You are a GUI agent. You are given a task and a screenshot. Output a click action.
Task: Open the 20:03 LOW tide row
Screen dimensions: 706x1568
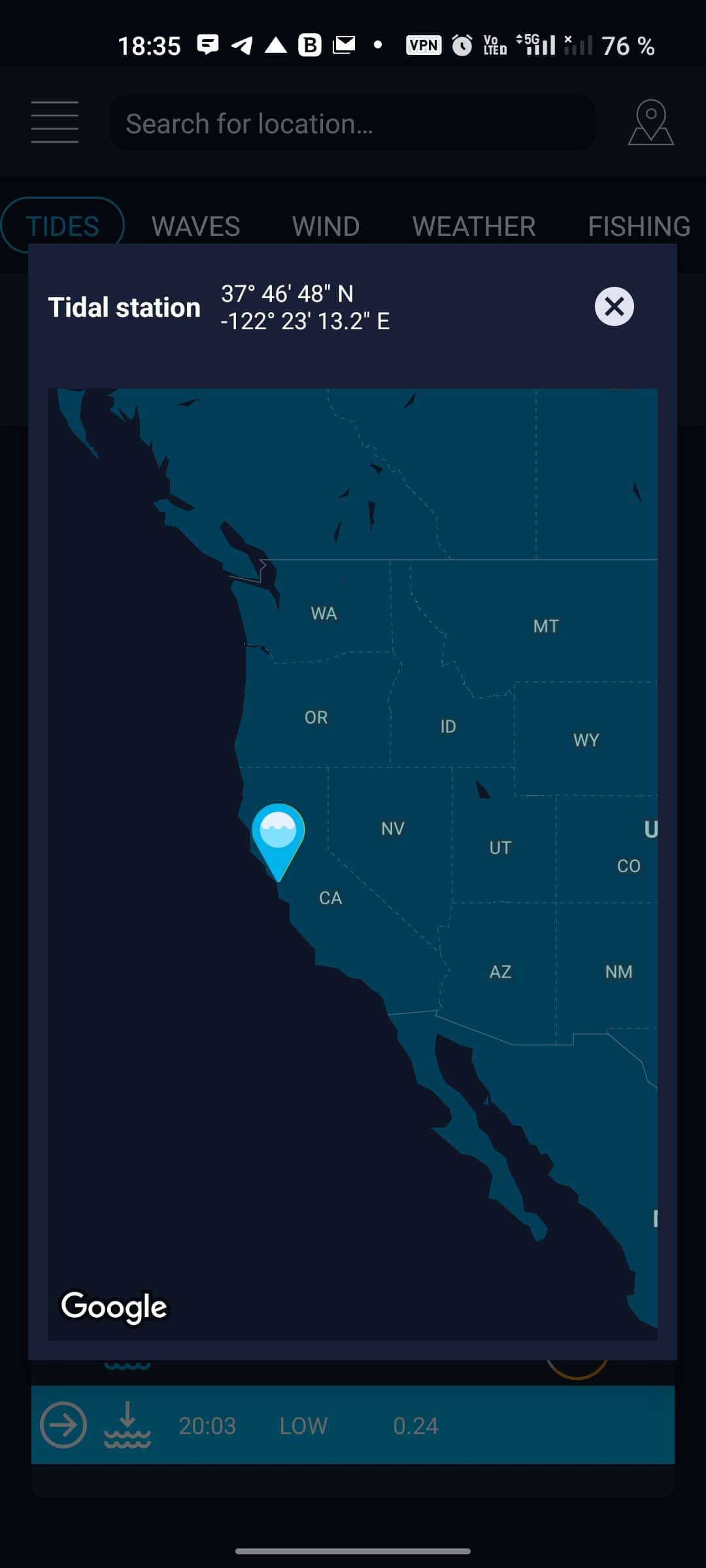coord(353,1426)
